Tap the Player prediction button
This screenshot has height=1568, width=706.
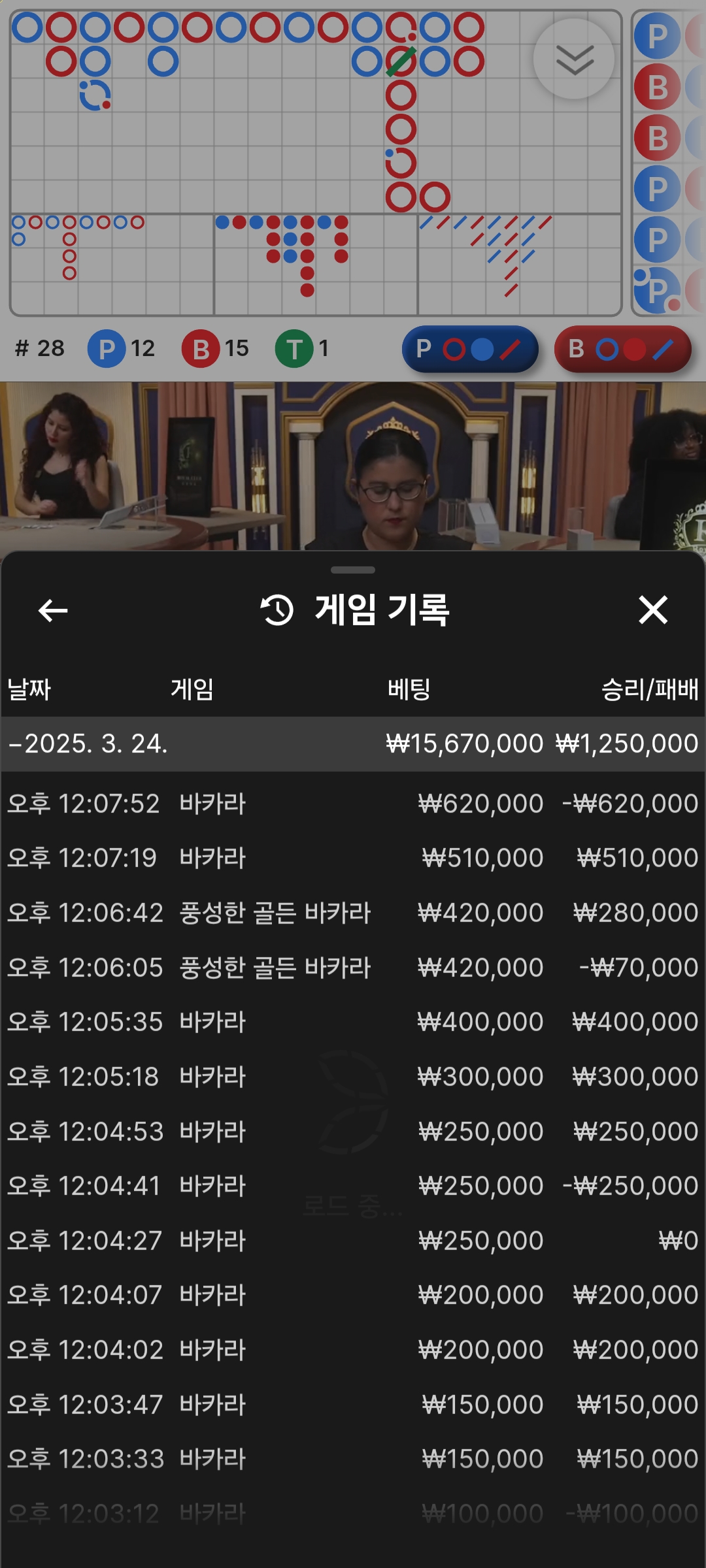point(470,350)
